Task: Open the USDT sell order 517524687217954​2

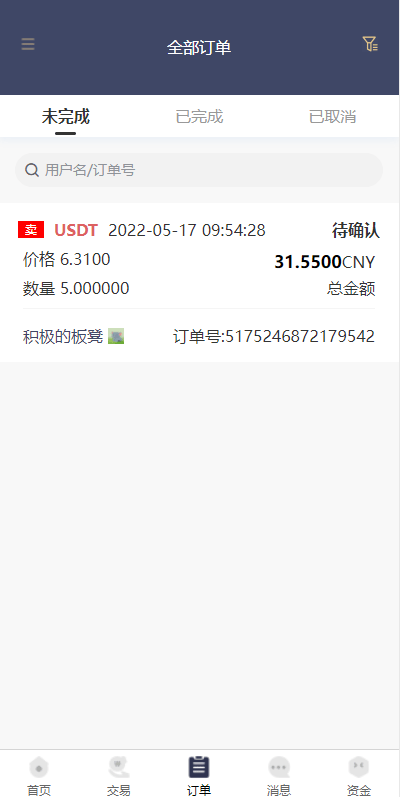Action: coord(199,282)
